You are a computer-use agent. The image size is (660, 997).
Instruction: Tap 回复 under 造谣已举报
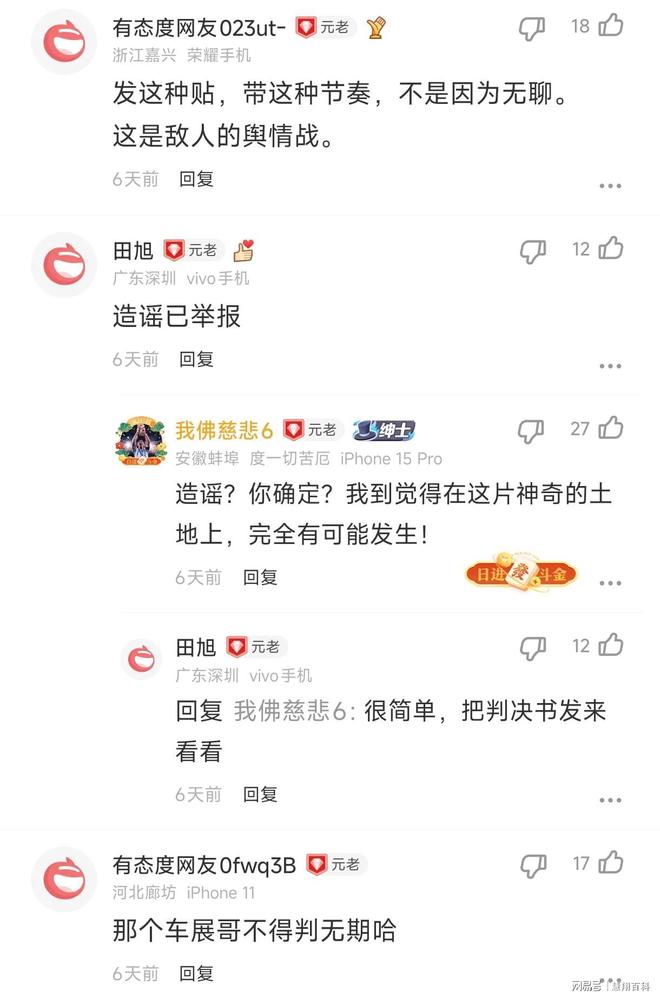click(x=196, y=359)
